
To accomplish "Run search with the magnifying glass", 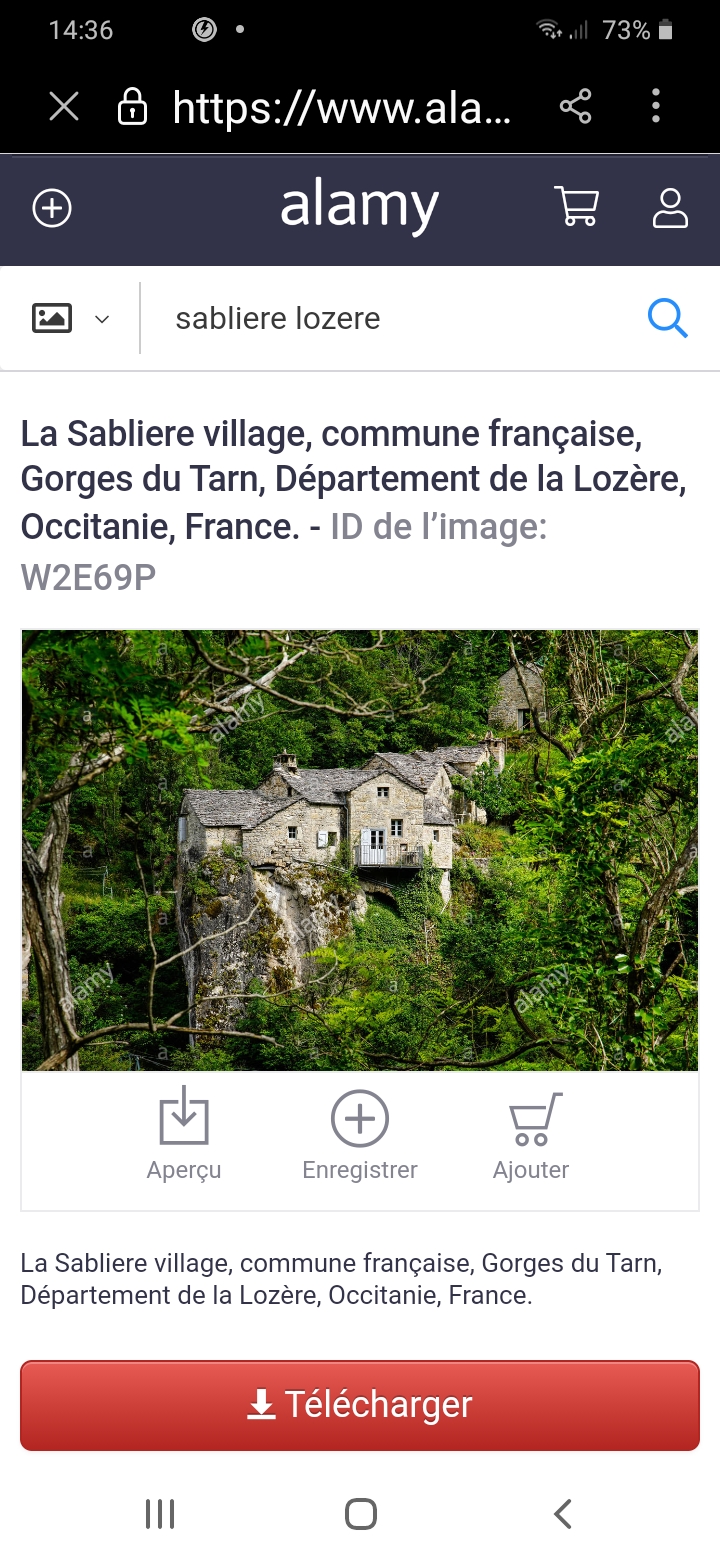I will (668, 319).
